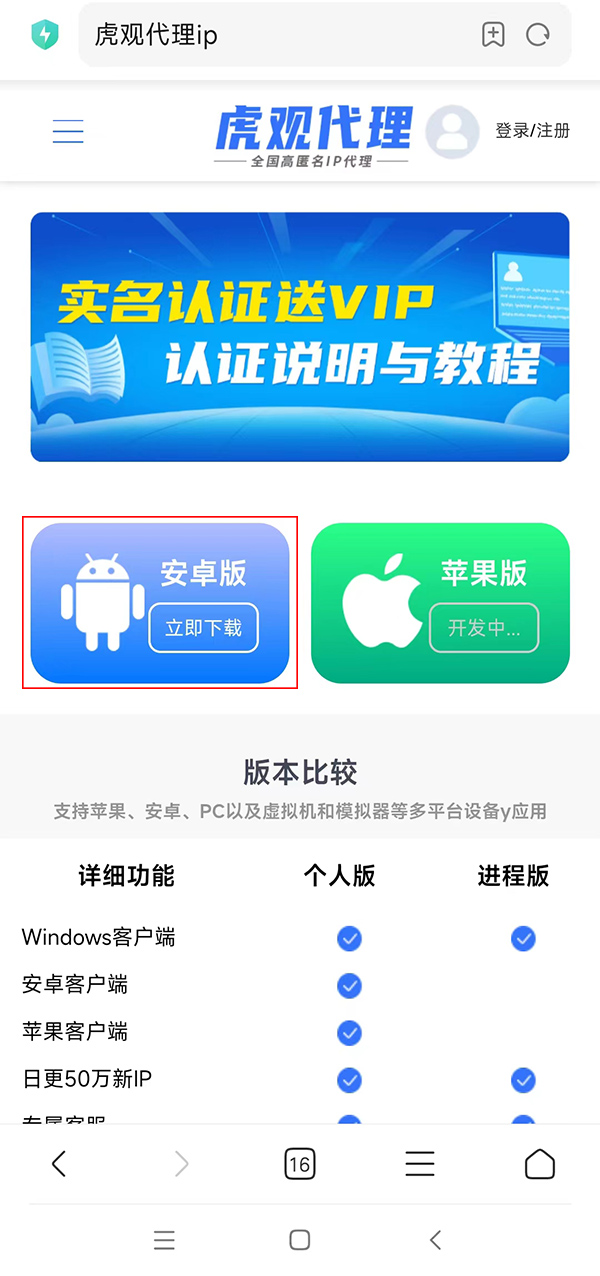Go to the browser home page
The height and width of the screenshot is (1276, 600).
(540, 1163)
